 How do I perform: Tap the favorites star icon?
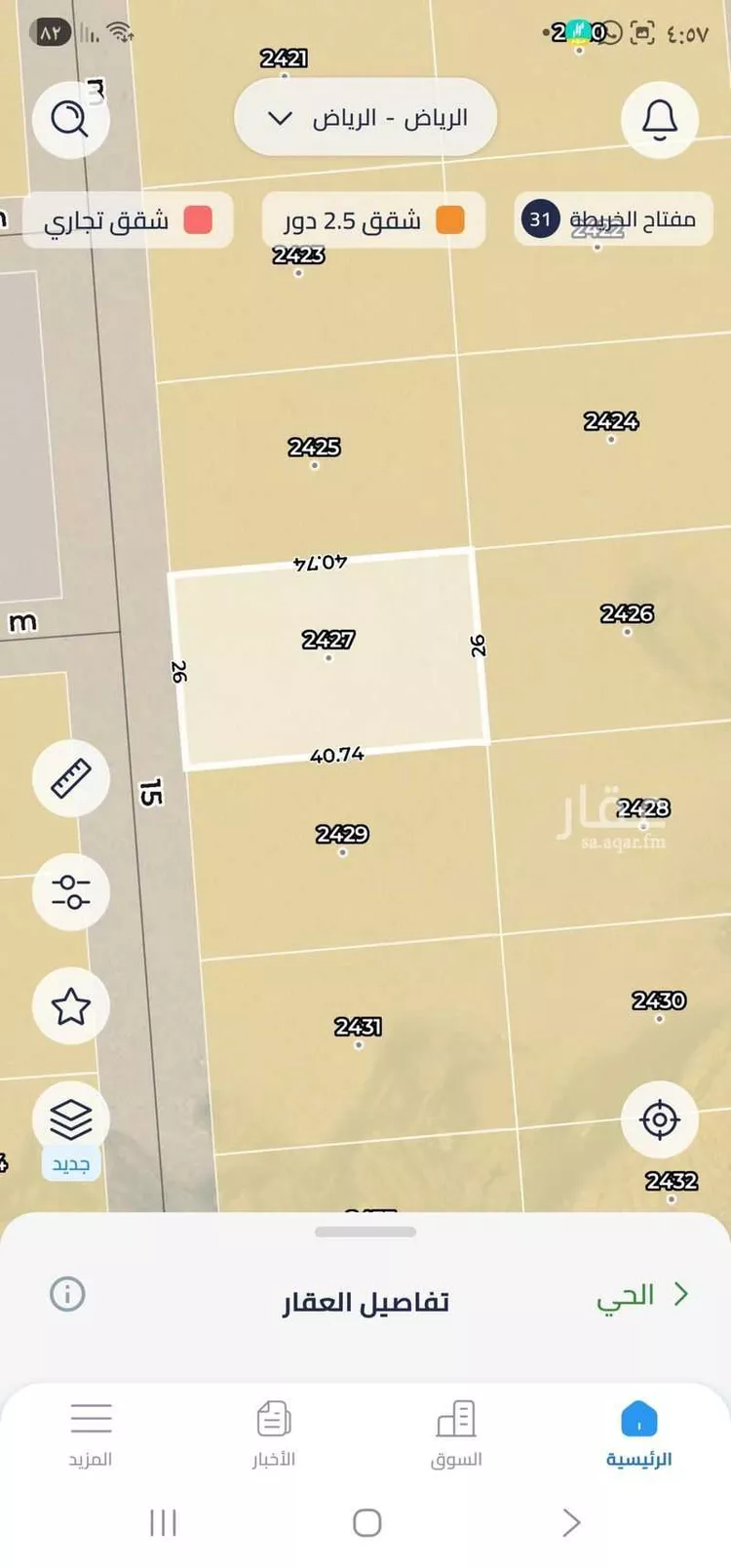pos(70,1005)
